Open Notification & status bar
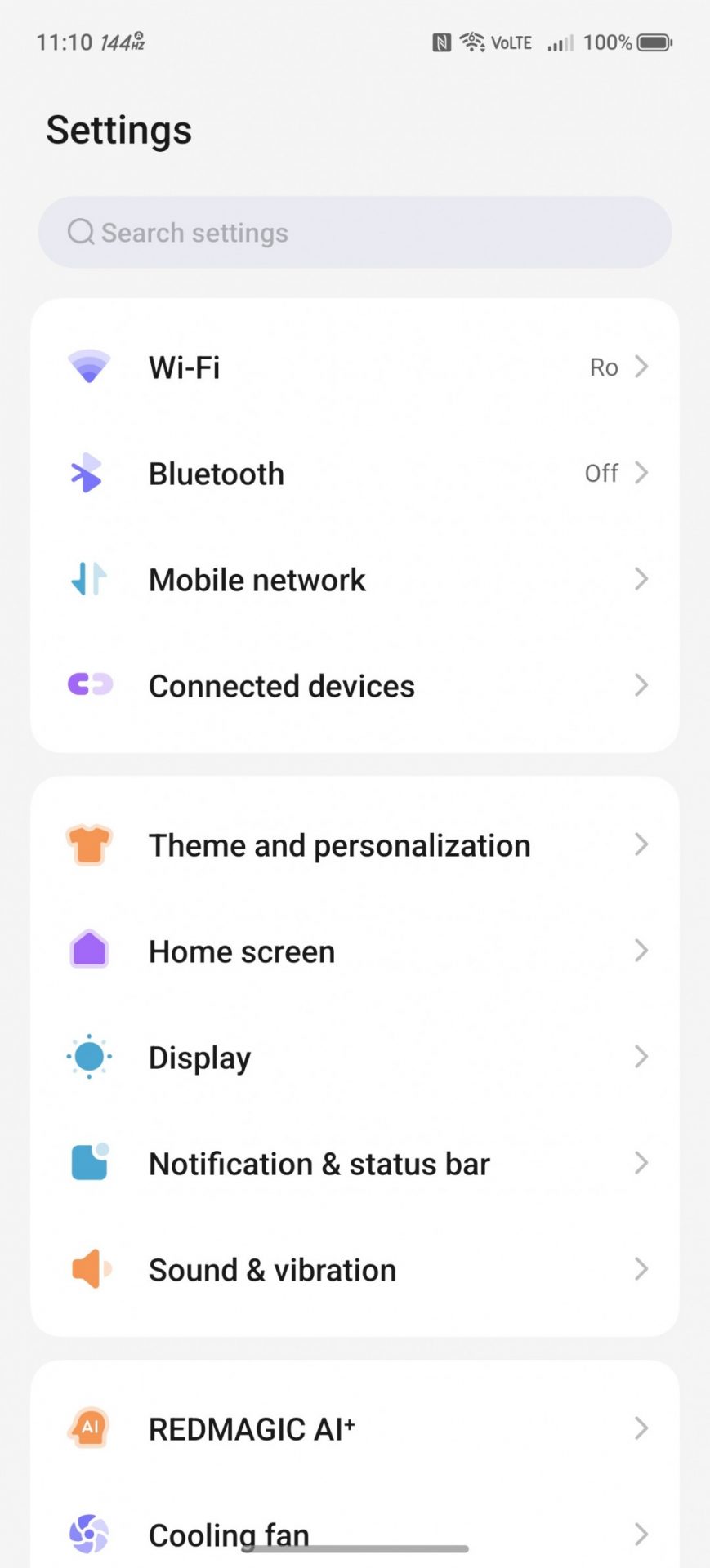Screen dimensions: 710x1568 355,1164
